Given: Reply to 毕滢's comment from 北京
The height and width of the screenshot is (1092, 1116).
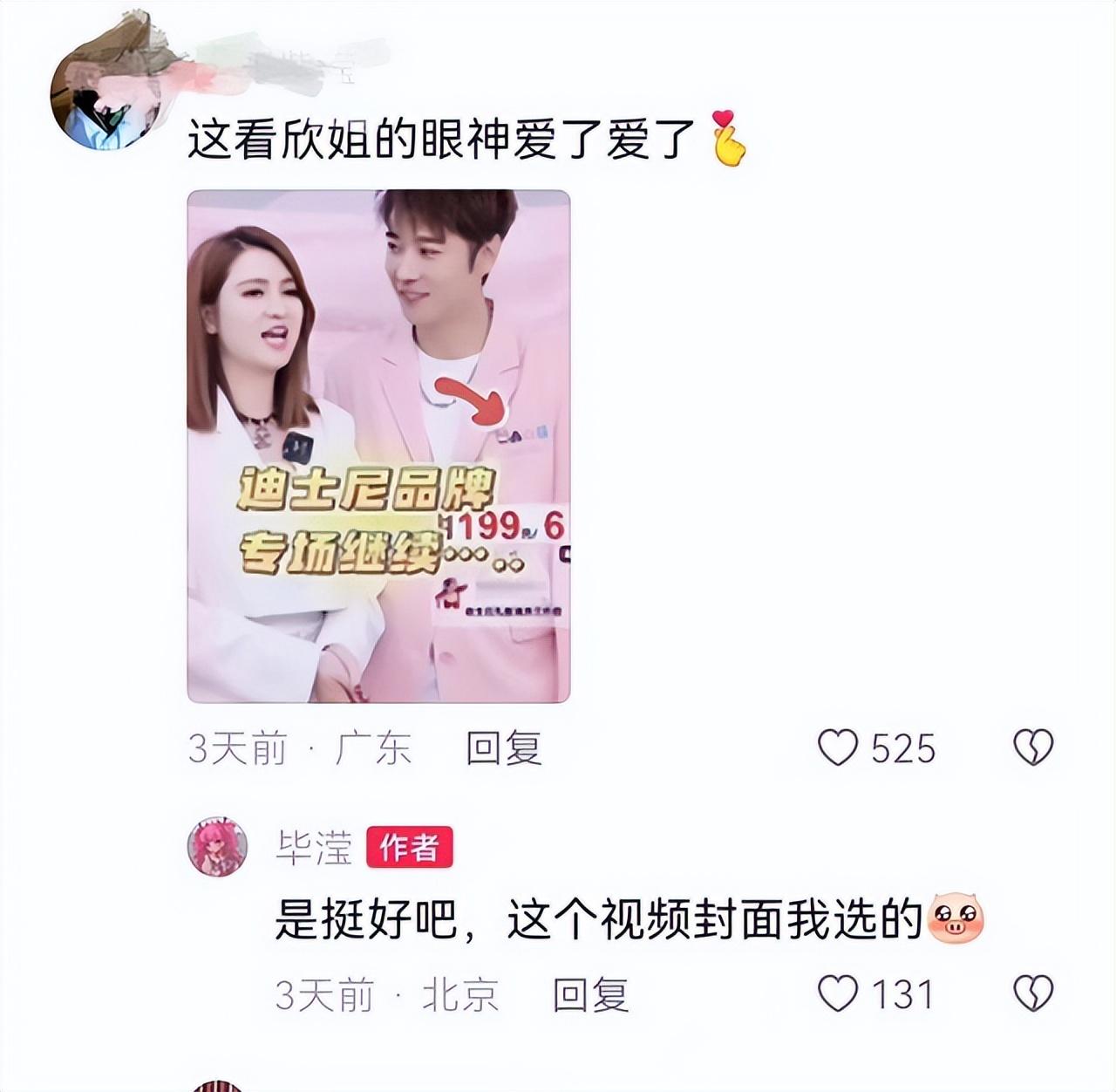Looking at the screenshot, I should click(591, 994).
